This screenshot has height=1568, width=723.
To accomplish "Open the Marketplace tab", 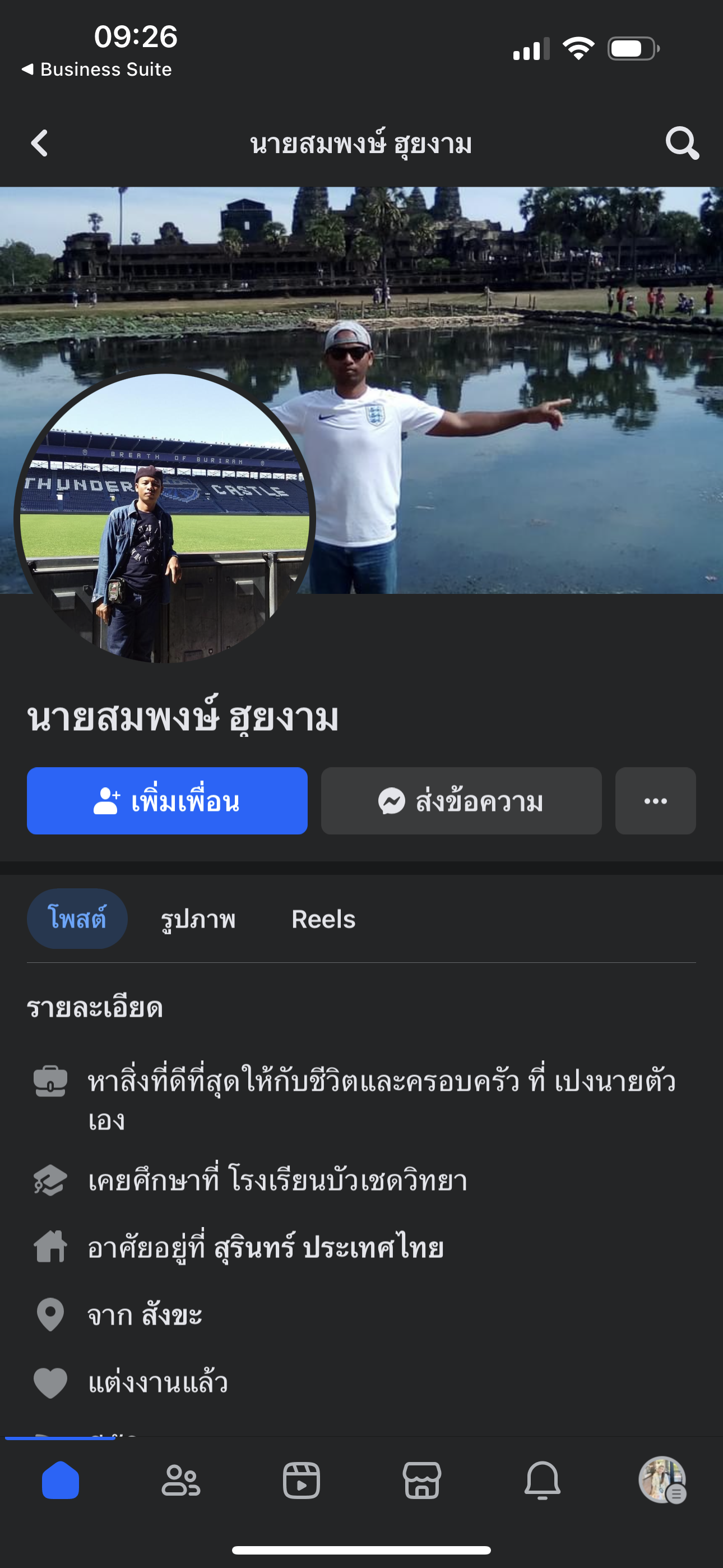I will coord(421,1480).
